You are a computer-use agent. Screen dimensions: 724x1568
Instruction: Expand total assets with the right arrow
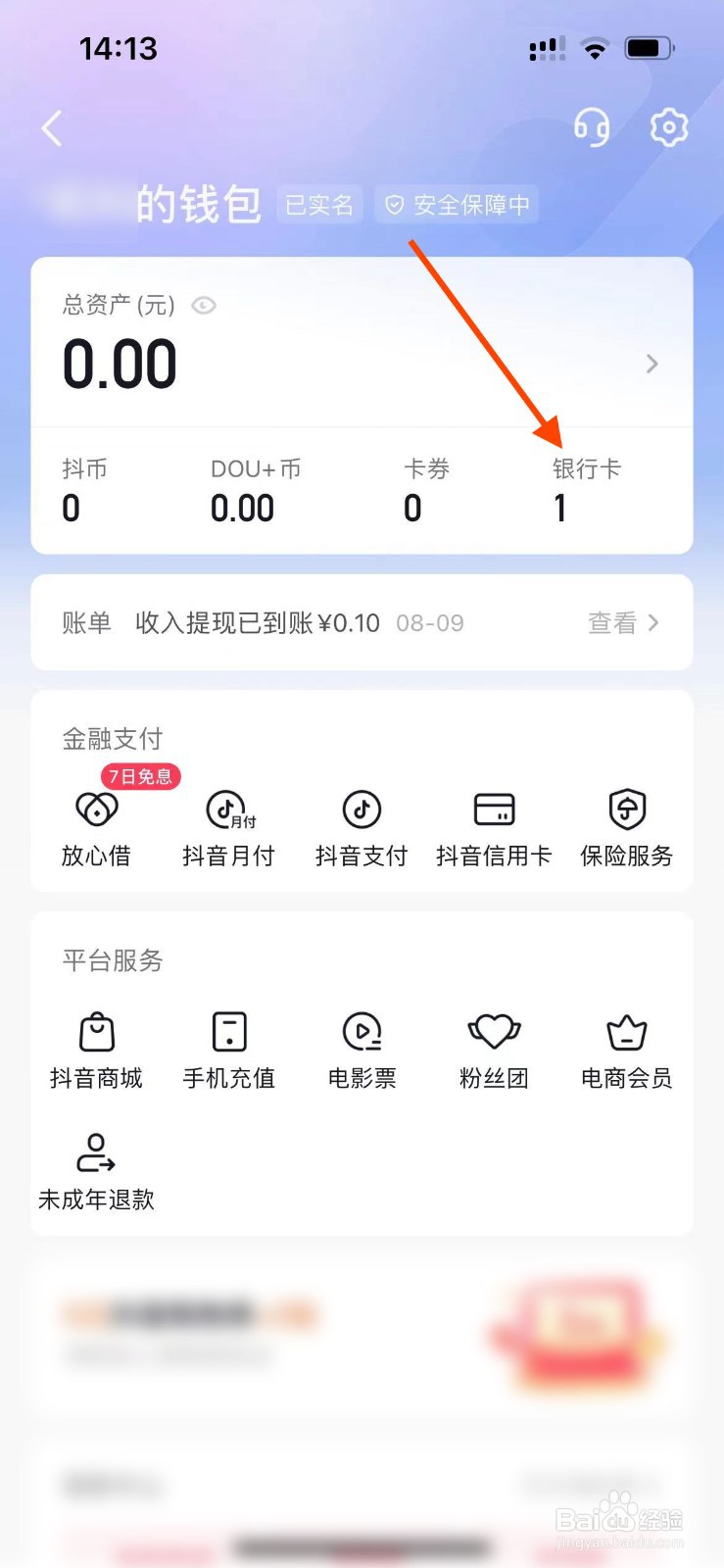coord(651,364)
